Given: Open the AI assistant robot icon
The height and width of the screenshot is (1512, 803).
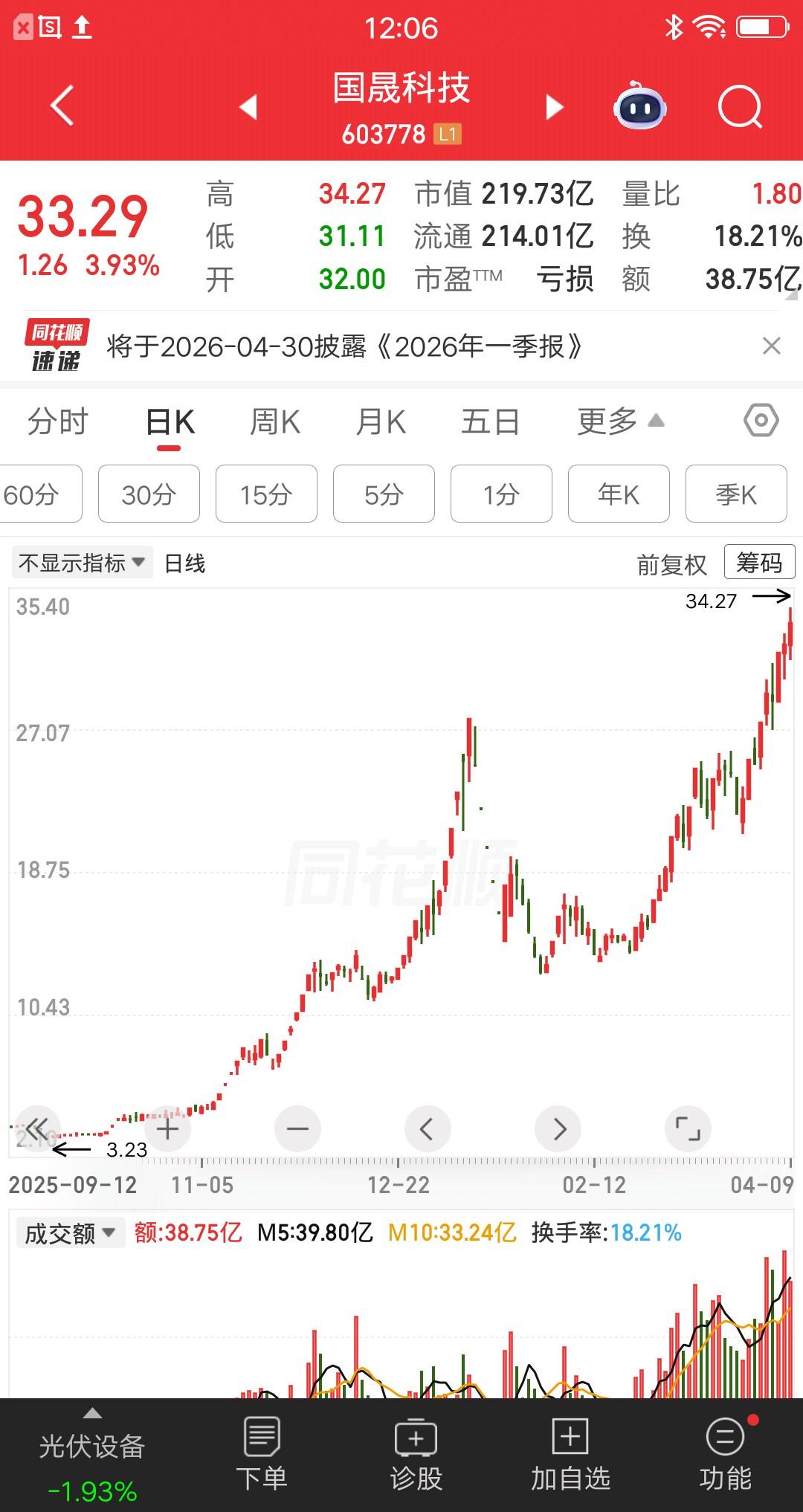Looking at the screenshot, I should [x=641, y=107].
